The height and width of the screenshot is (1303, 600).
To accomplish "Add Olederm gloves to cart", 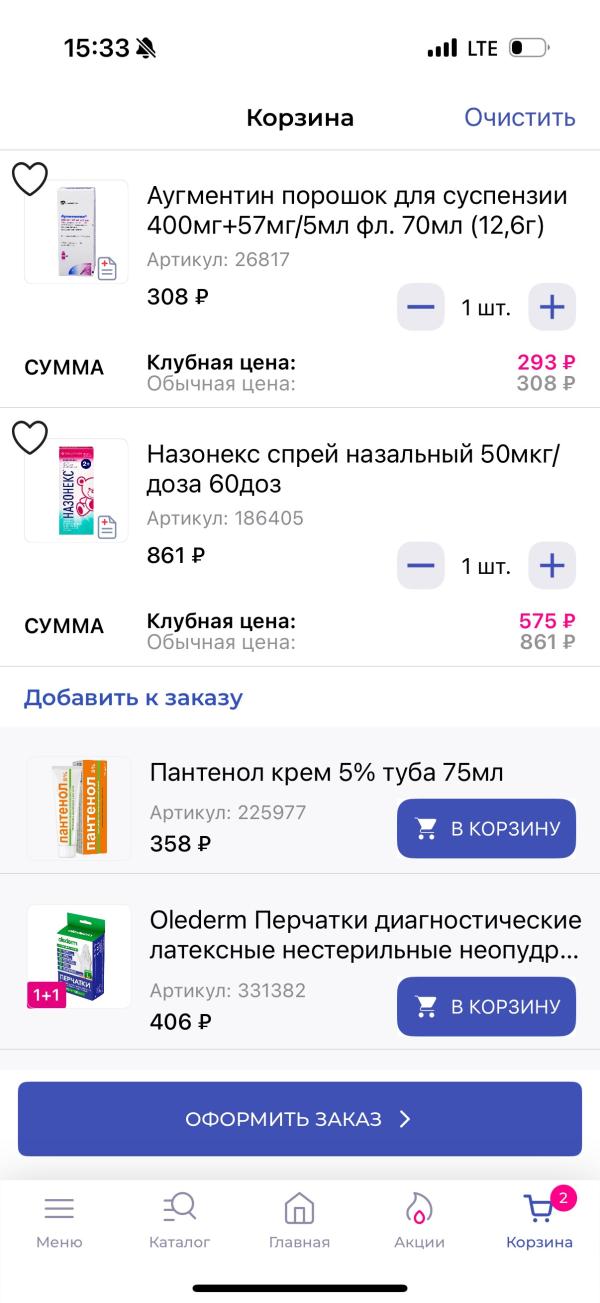I will tap(486, 1006).
